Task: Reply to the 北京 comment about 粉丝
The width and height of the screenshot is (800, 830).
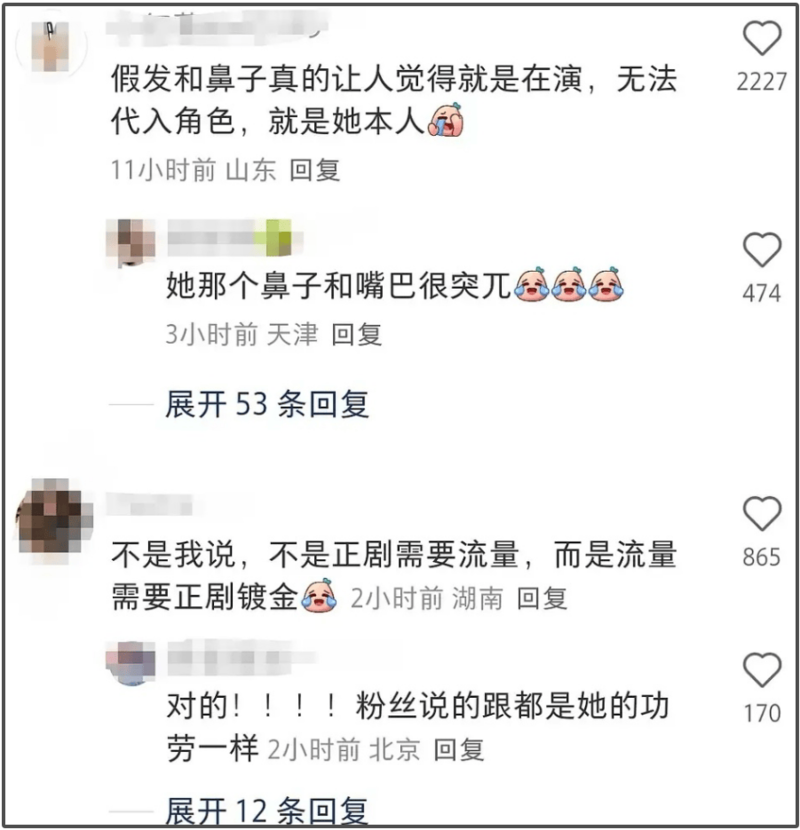Action: point(458,748)
